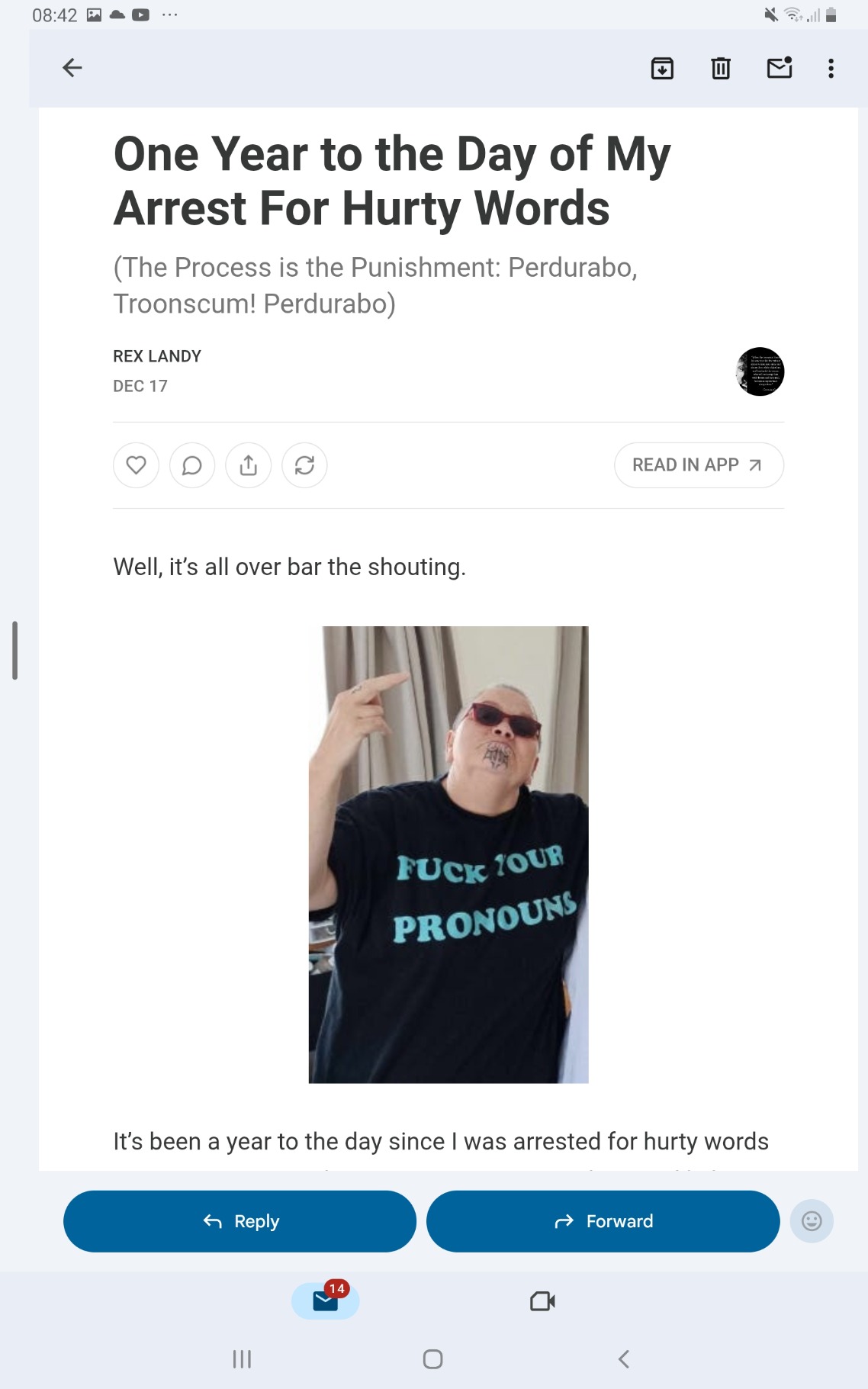Open Rex Landy's author avatar
Screen dimensions: 868x1389
click(x=760, y=371)
